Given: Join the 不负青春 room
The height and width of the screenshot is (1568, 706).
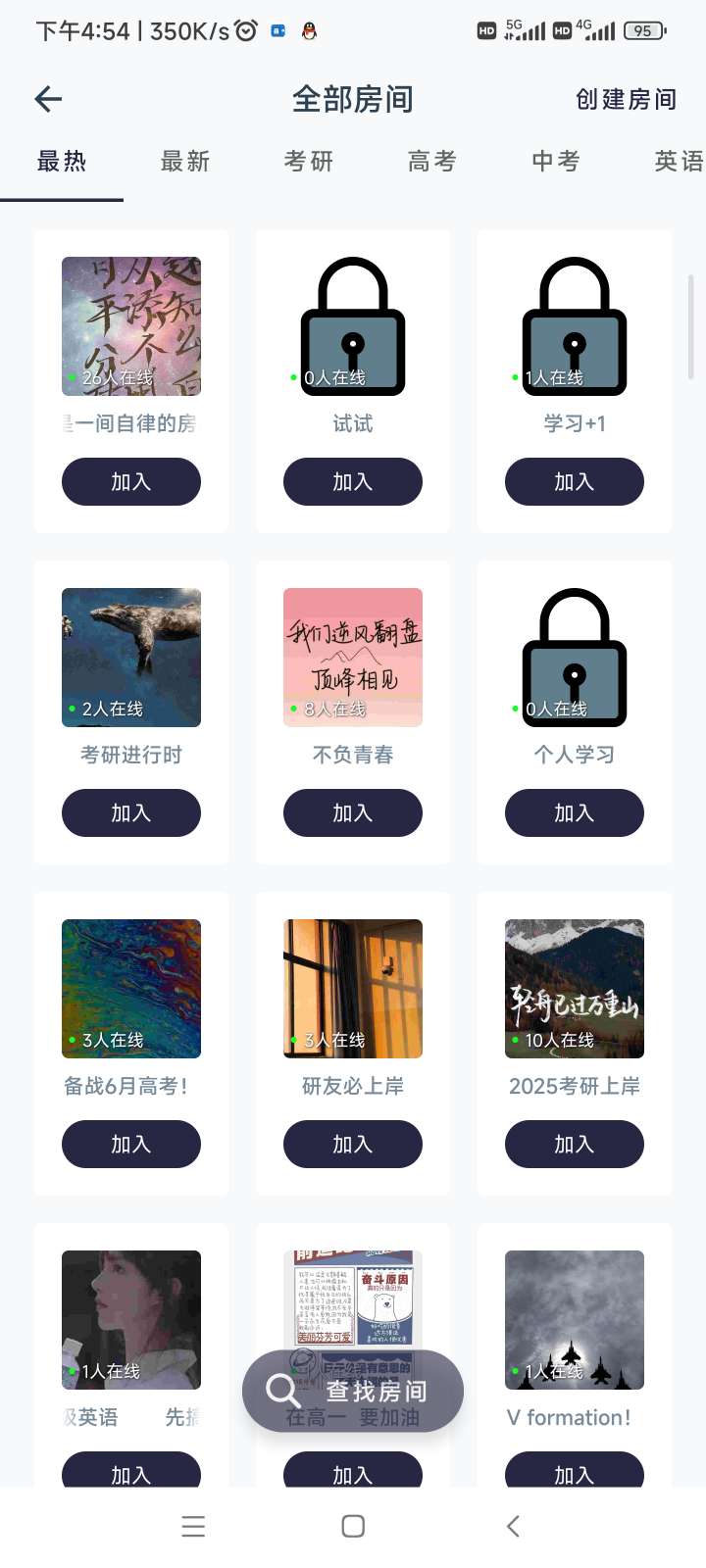Looking at the screenshot, I should 352,812.
